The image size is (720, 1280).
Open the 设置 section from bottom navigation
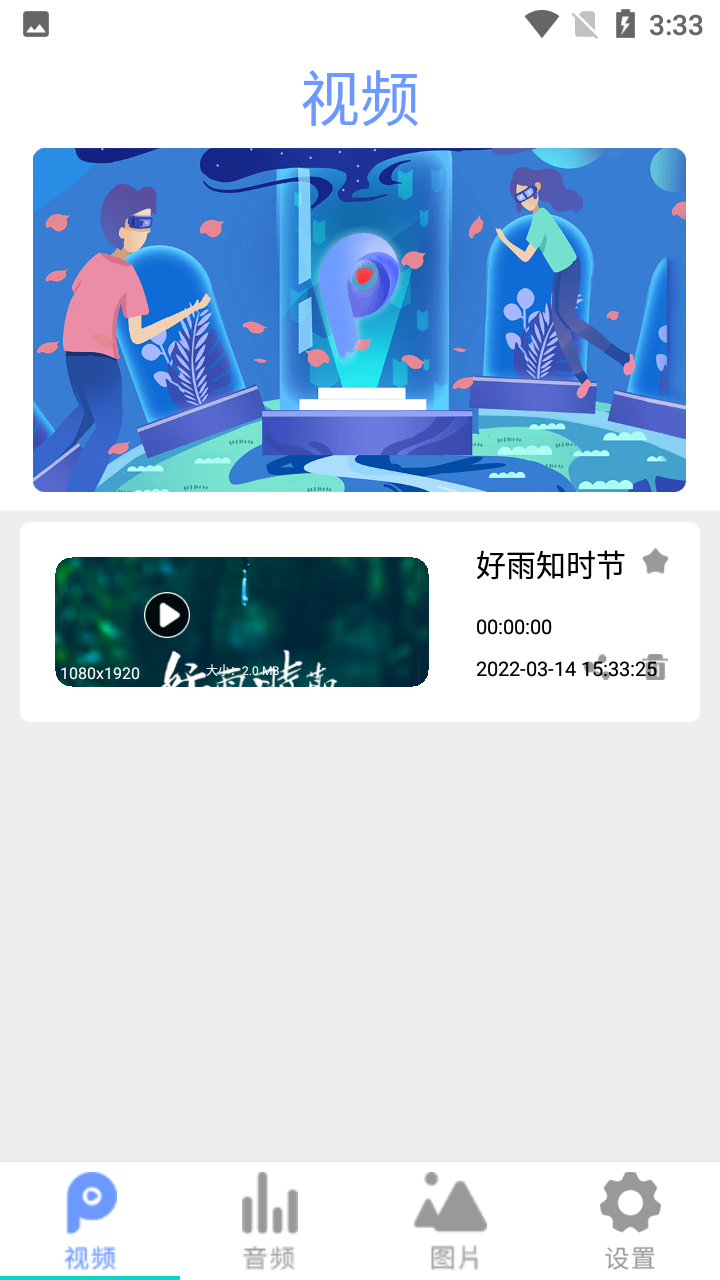click(629, 1220)
